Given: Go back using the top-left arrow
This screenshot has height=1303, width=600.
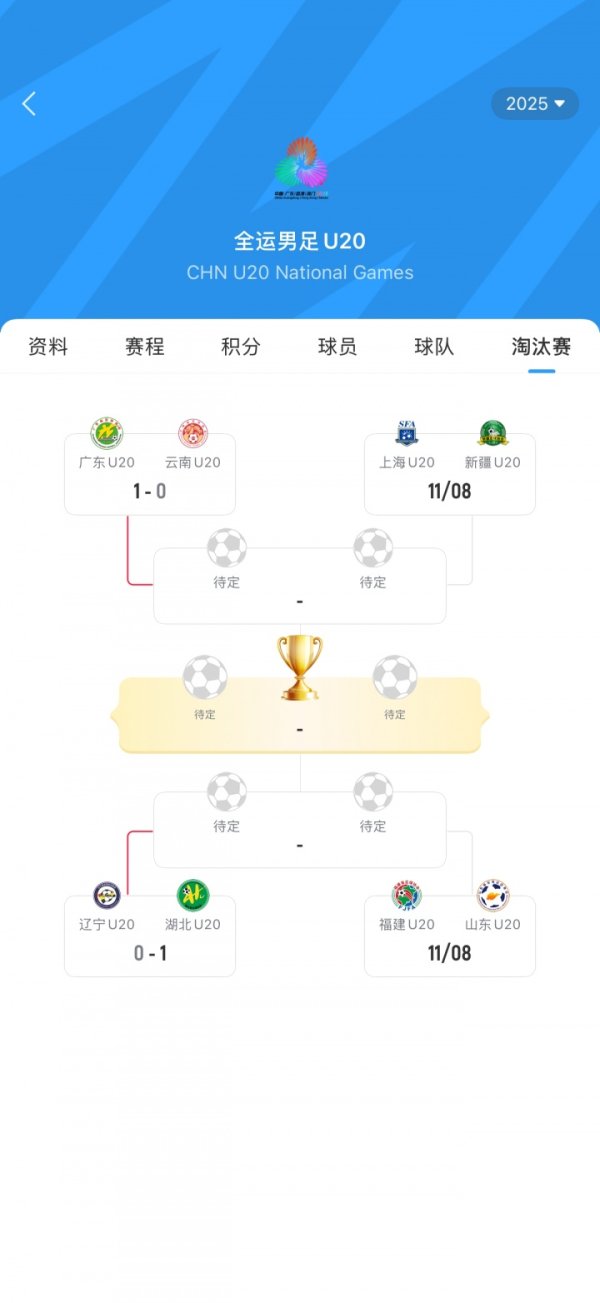Looking at the screenshot, I should [x=29, y=104].
